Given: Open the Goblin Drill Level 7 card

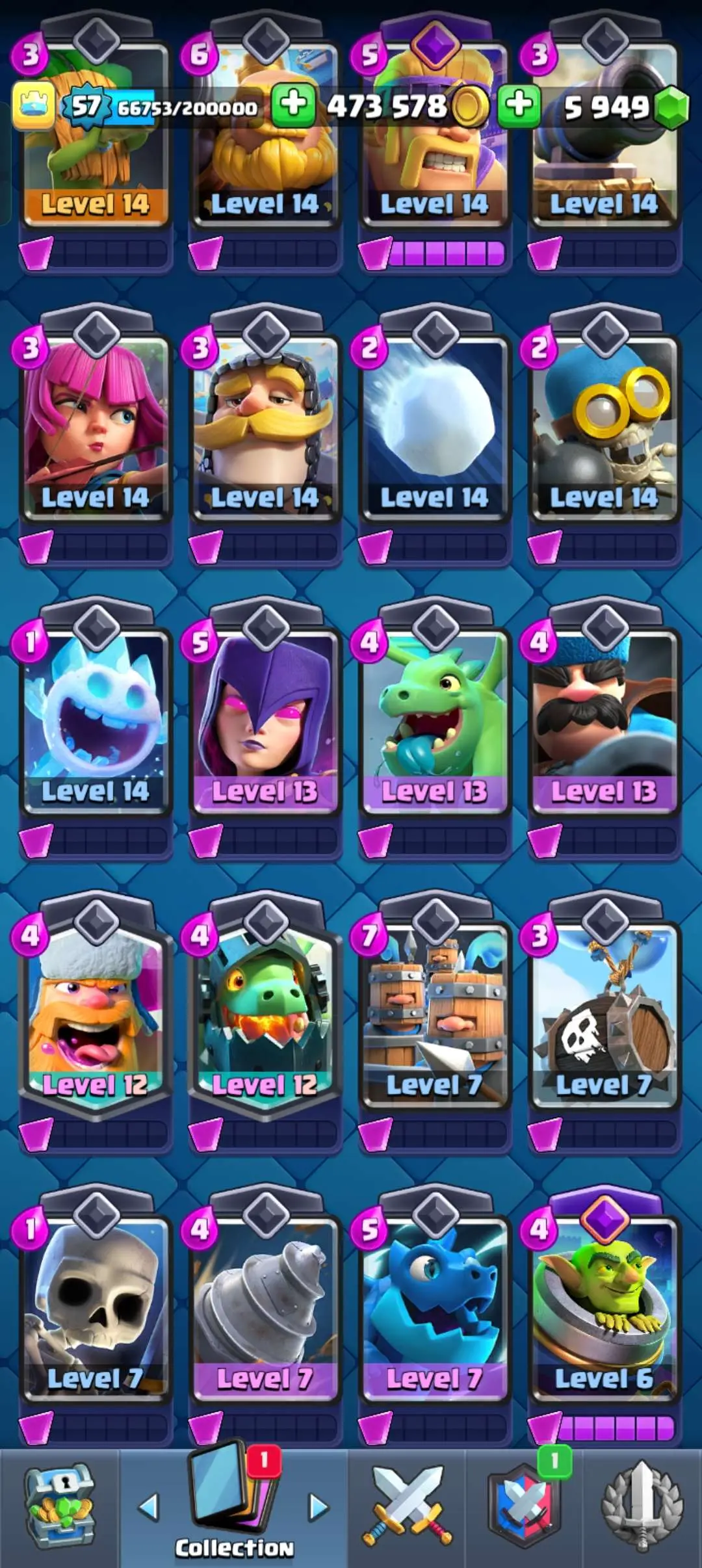Looking at the screenshot, I should tap(265, 1305).
